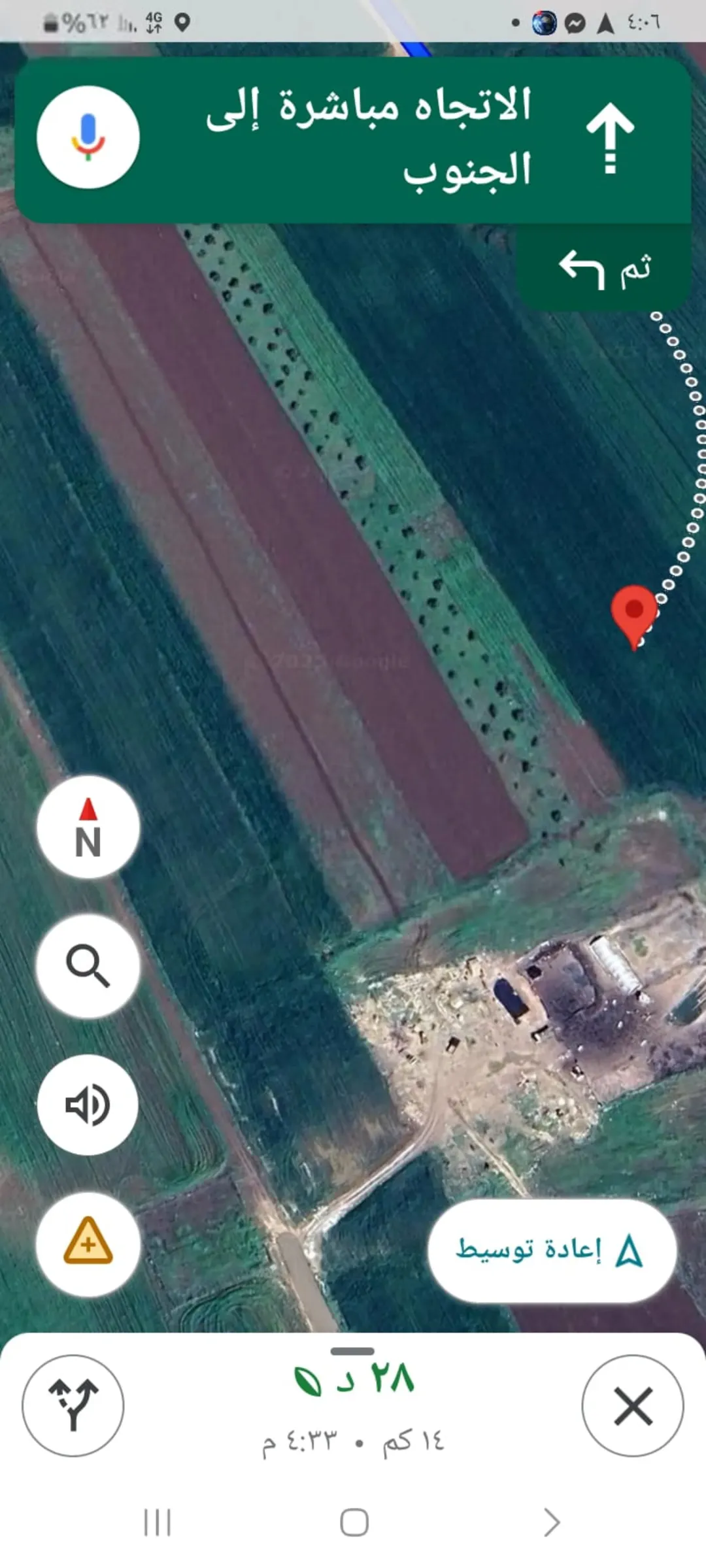Open the direction banner heading south

click(353, 139)
